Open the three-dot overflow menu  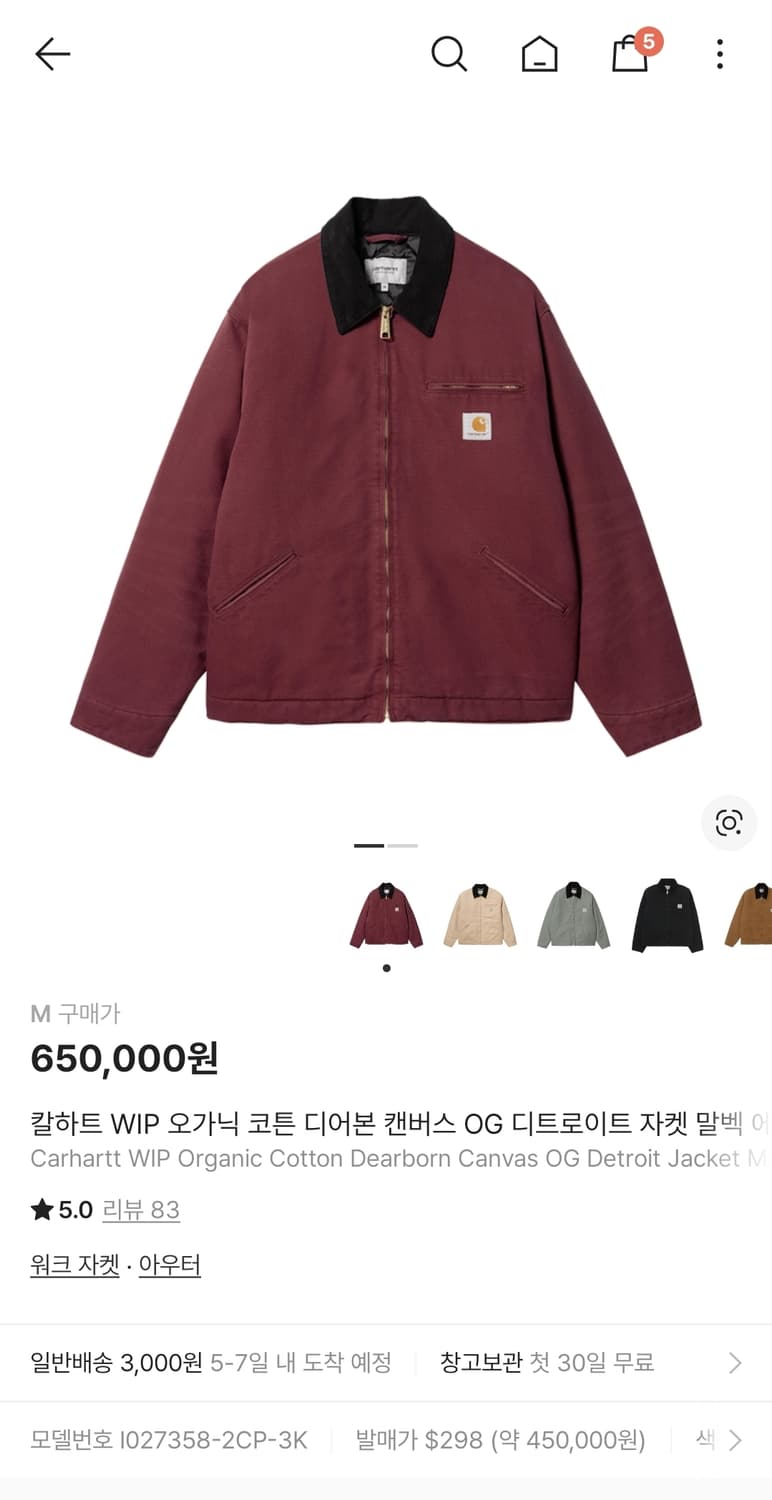719,54
